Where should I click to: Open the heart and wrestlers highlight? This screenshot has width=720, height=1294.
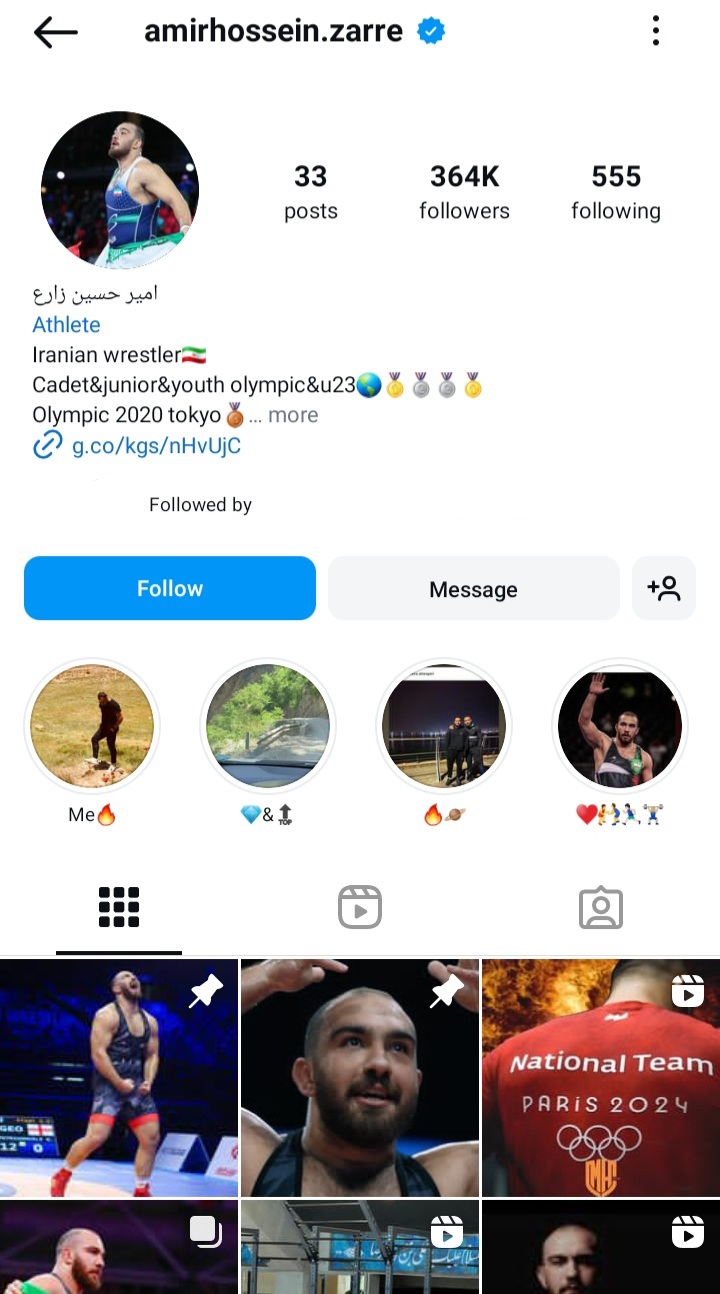620,727
